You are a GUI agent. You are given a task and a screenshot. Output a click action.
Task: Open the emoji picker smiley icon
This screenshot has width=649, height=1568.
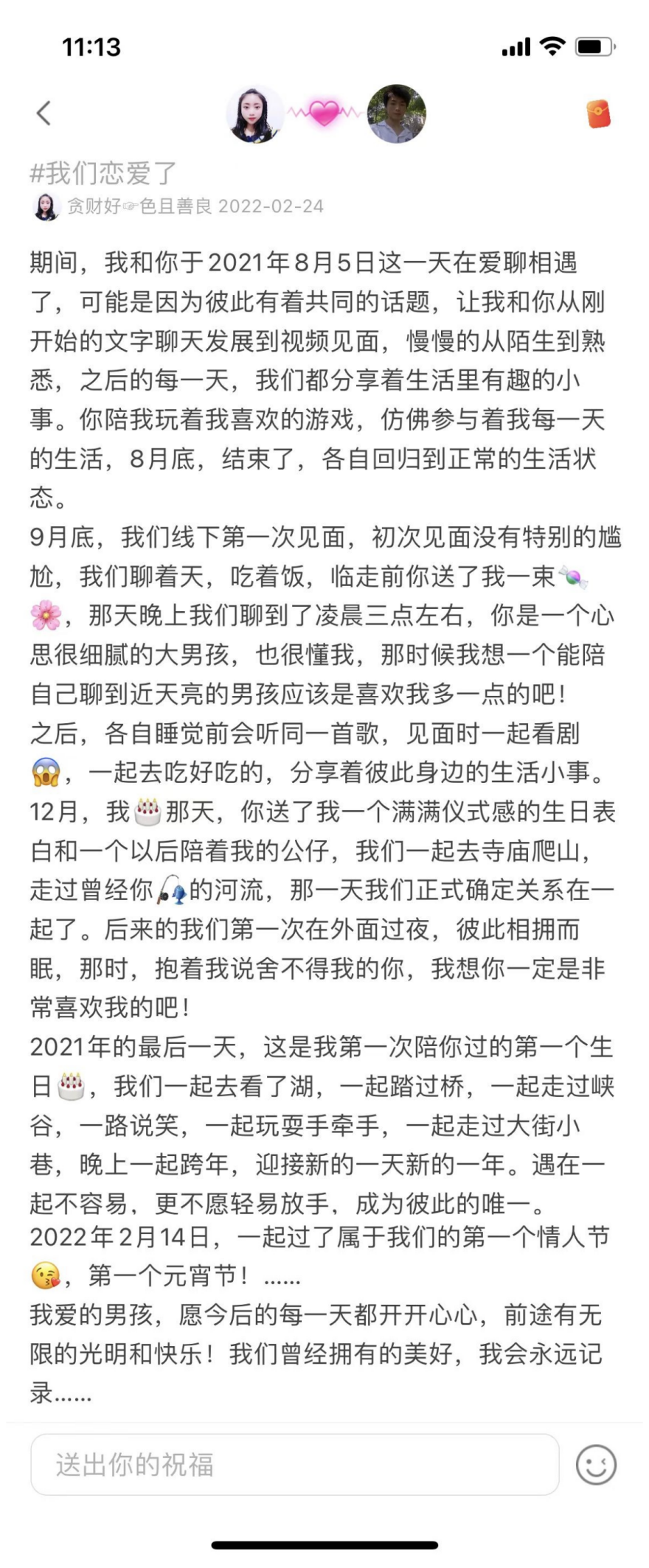[596, 1465]
